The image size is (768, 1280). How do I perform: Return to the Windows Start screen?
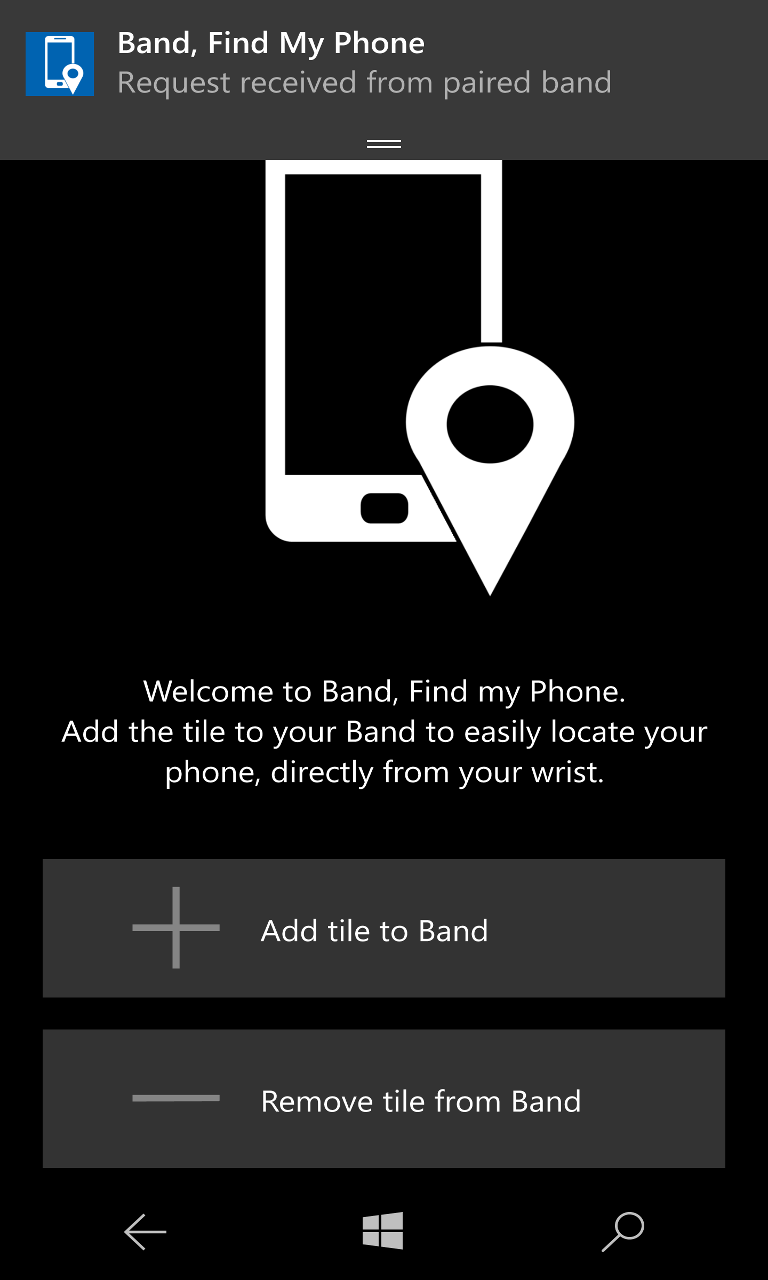tap(383, 1231)
